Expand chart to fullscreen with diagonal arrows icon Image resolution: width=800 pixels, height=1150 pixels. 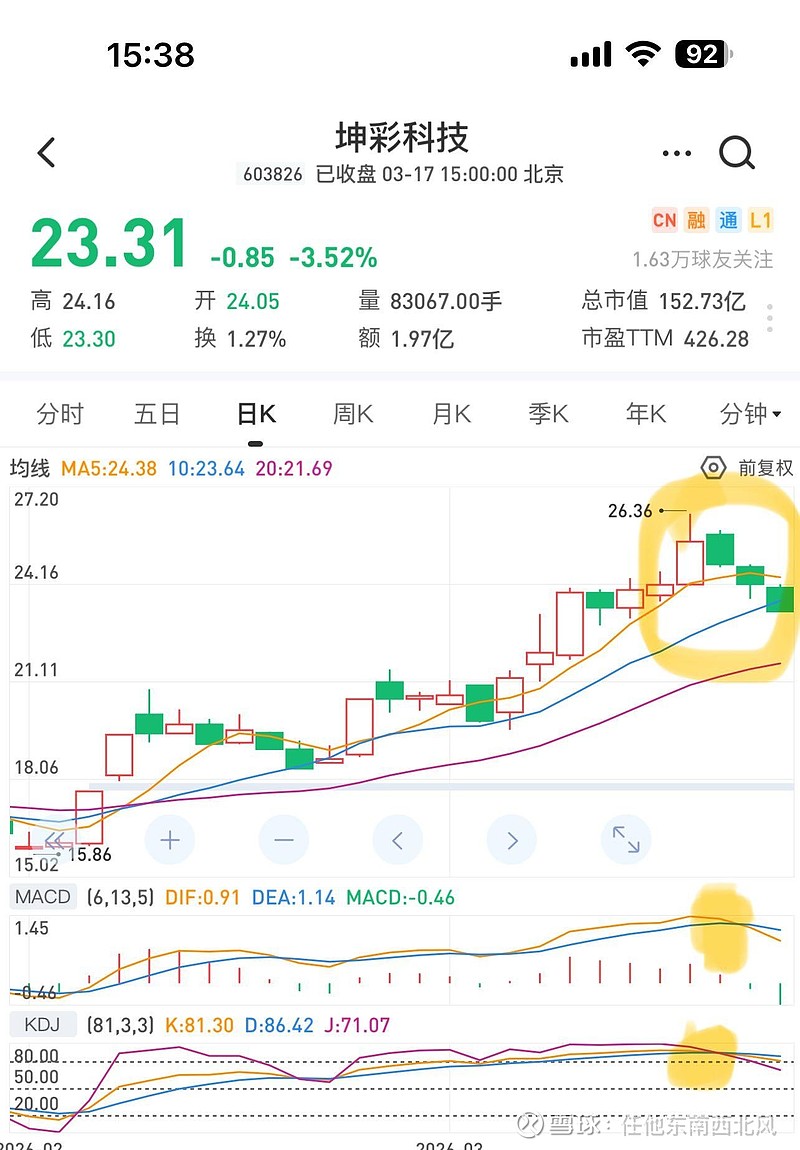626,839
